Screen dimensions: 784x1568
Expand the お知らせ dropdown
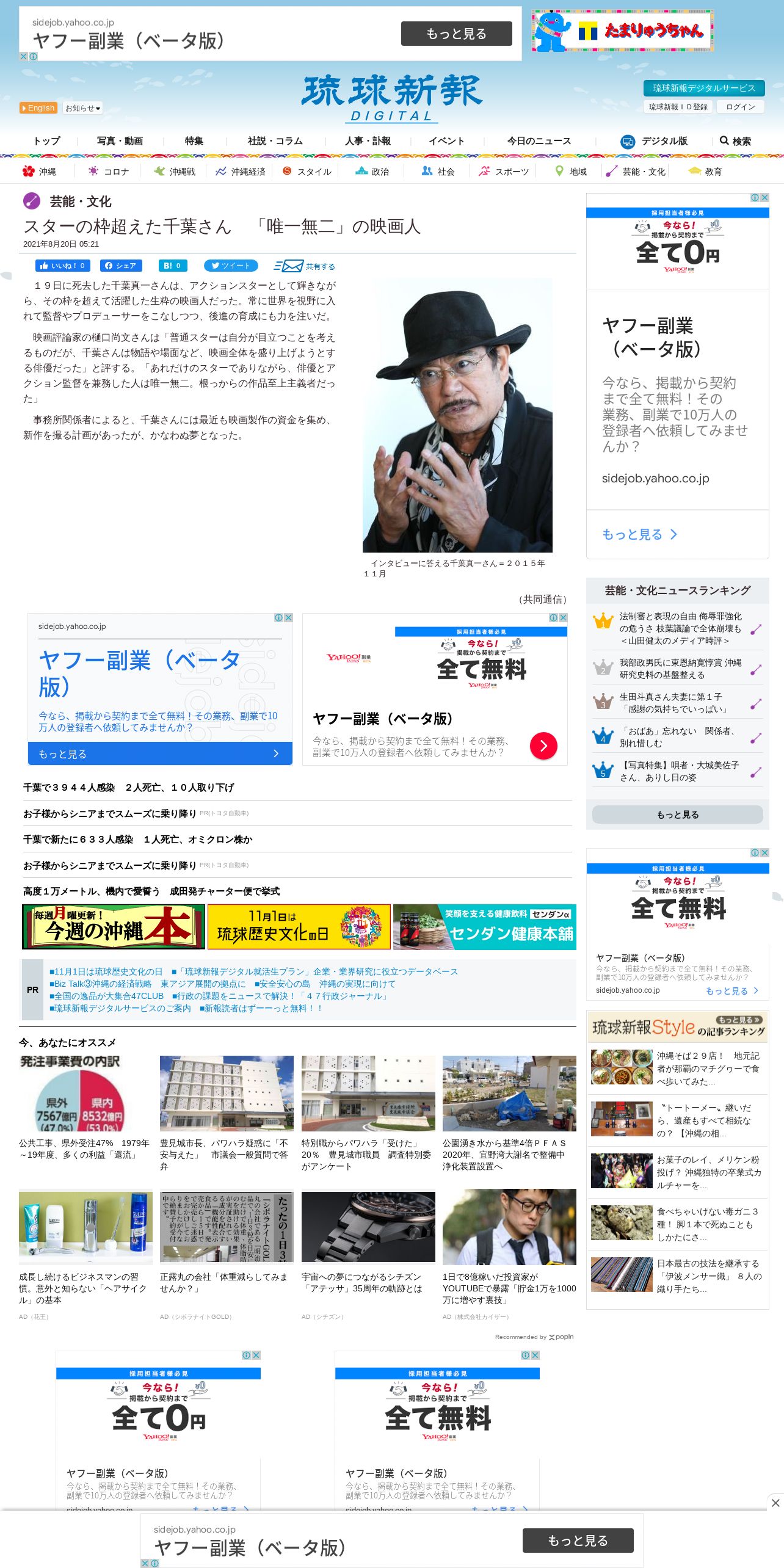point(82,108)
